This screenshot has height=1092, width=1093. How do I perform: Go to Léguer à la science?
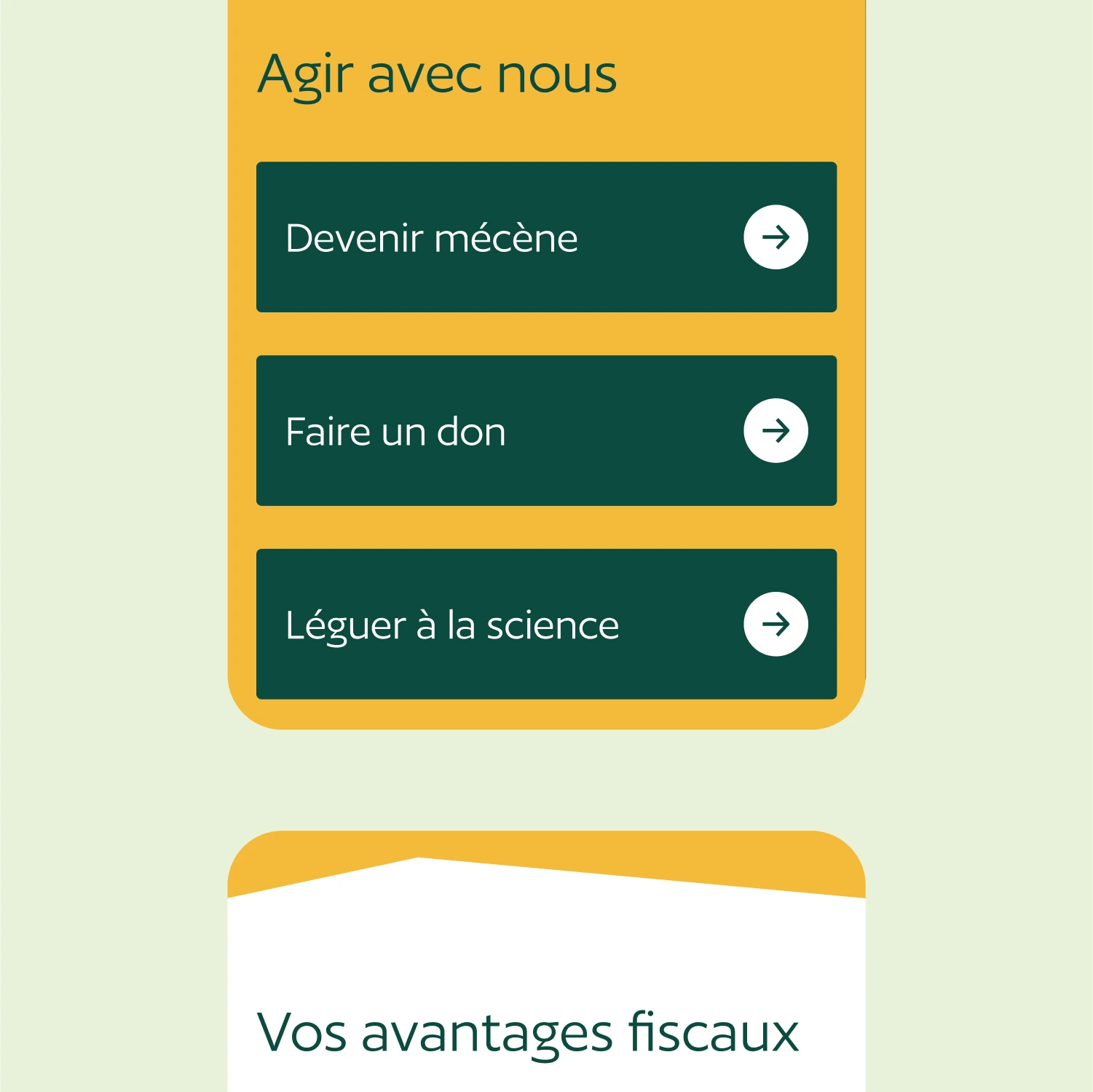pos(546,625)
